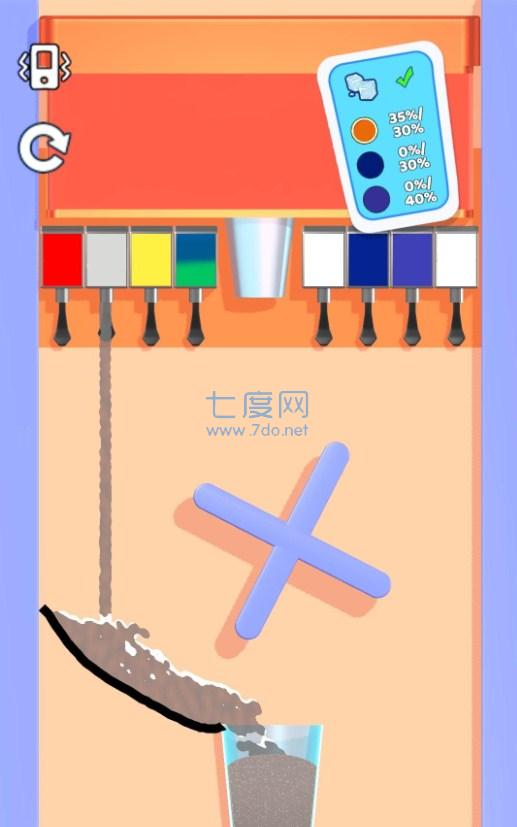
Task: Tap the white dispenser beside the cup
Action: (x=323, y=258)
